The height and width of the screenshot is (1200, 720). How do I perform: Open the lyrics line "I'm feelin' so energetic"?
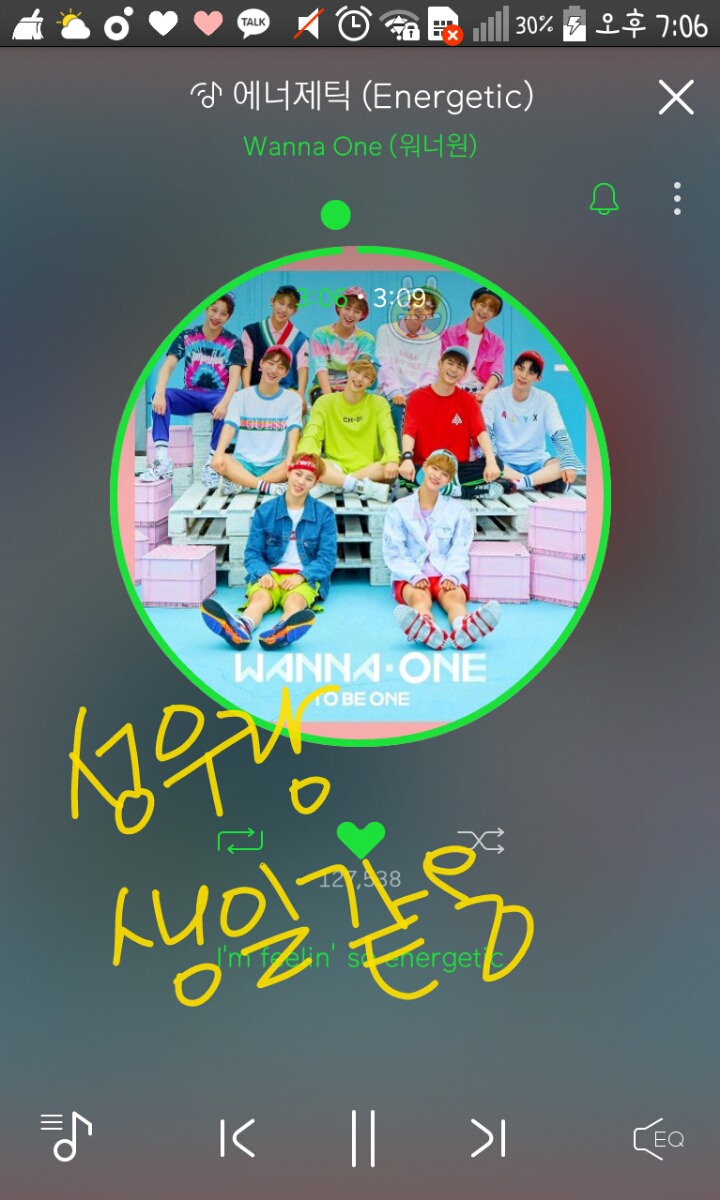360,959
